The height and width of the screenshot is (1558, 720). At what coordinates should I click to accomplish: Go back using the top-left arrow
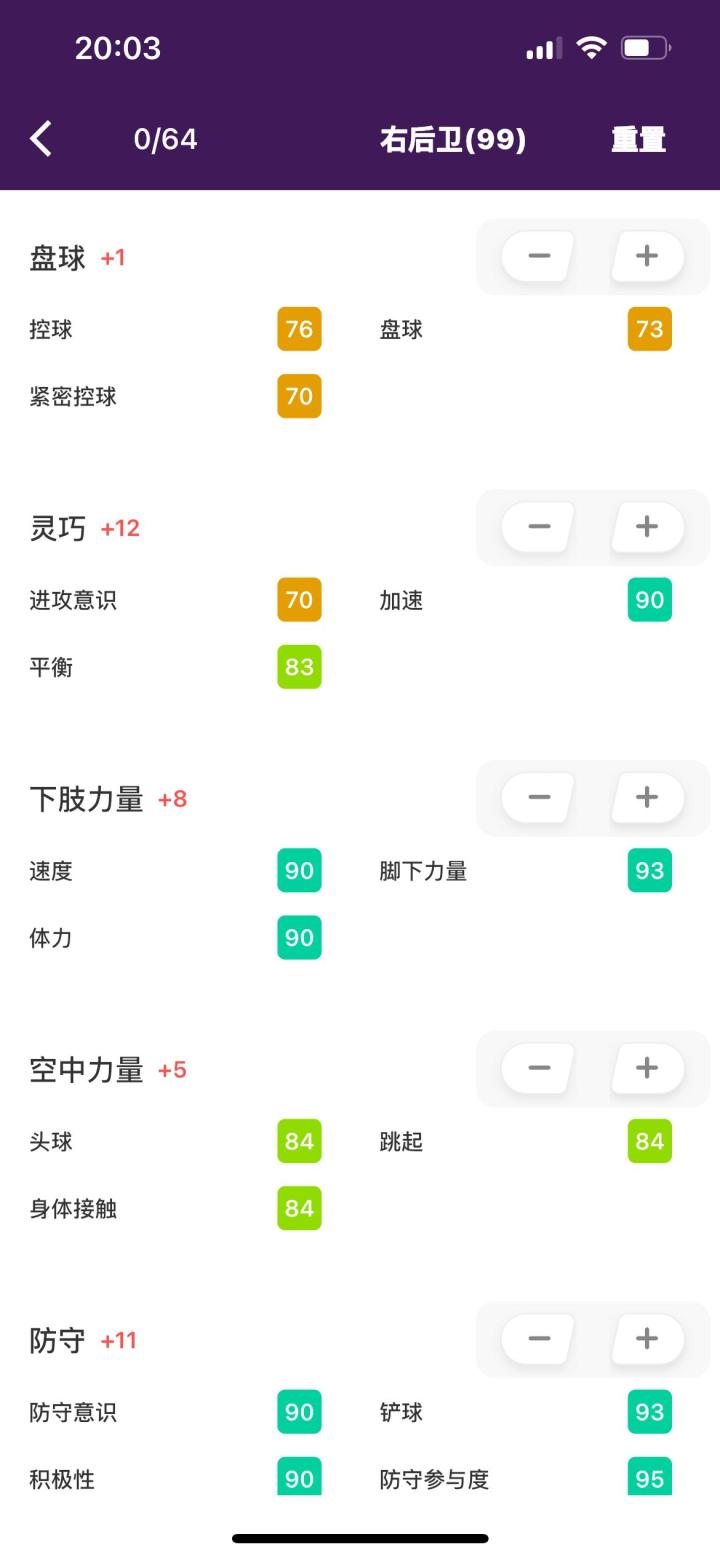tap(41, 139)
